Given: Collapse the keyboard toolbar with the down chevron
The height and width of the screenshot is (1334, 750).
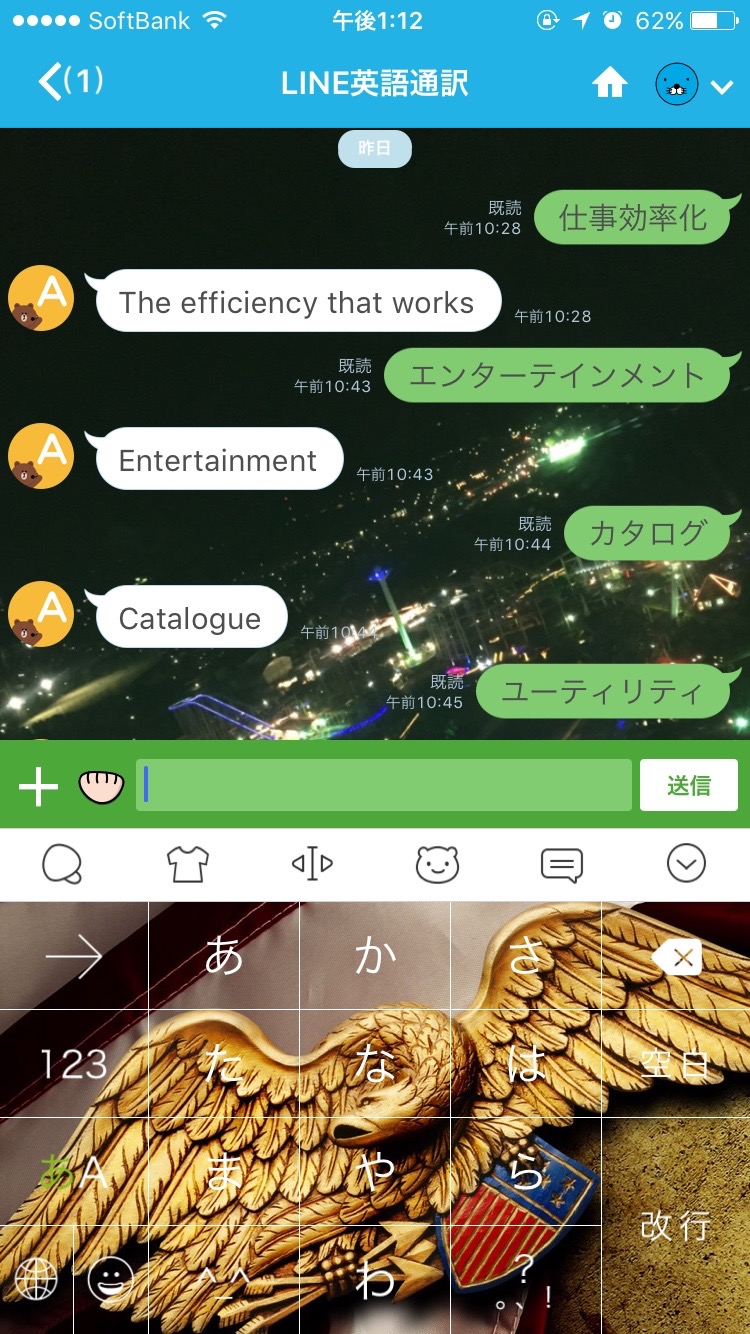Looking at the screenshot, I should 686,862.
